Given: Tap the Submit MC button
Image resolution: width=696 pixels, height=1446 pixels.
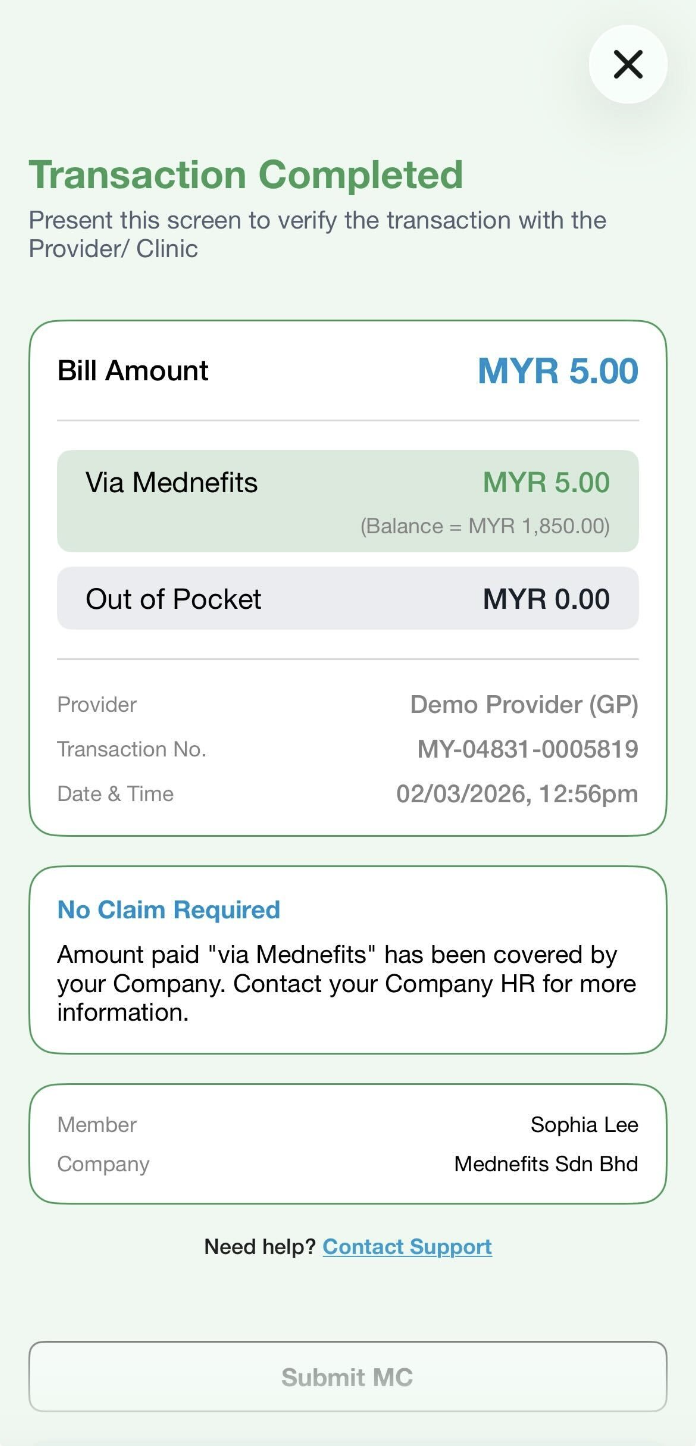Looking at the screenshot, I should (347, 1377).
